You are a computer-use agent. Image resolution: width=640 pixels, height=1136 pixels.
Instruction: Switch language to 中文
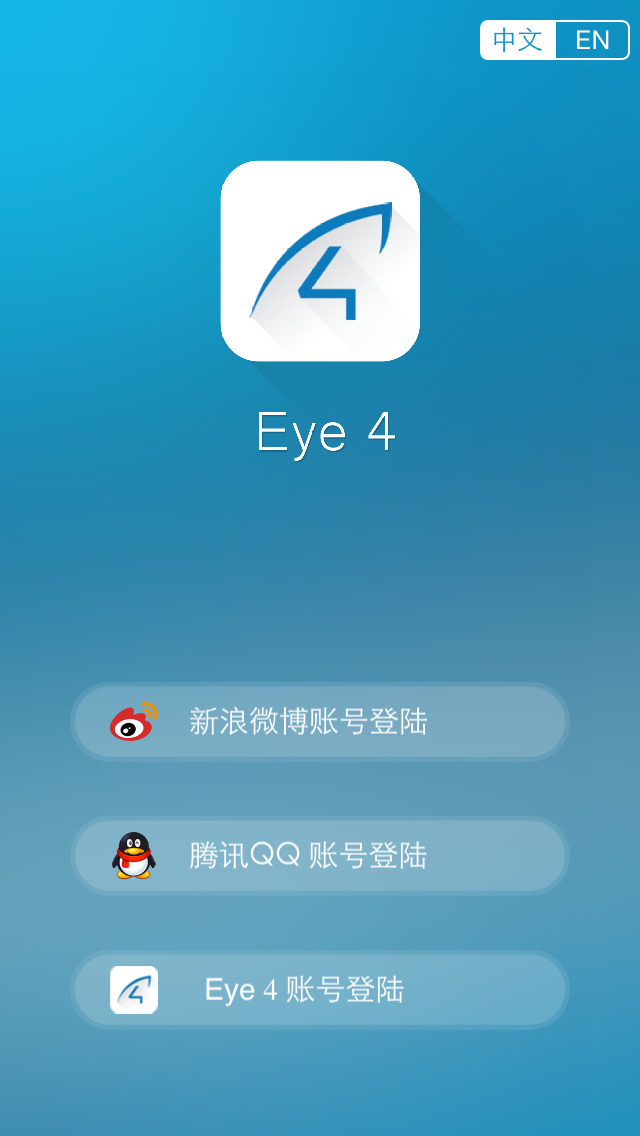518,40
